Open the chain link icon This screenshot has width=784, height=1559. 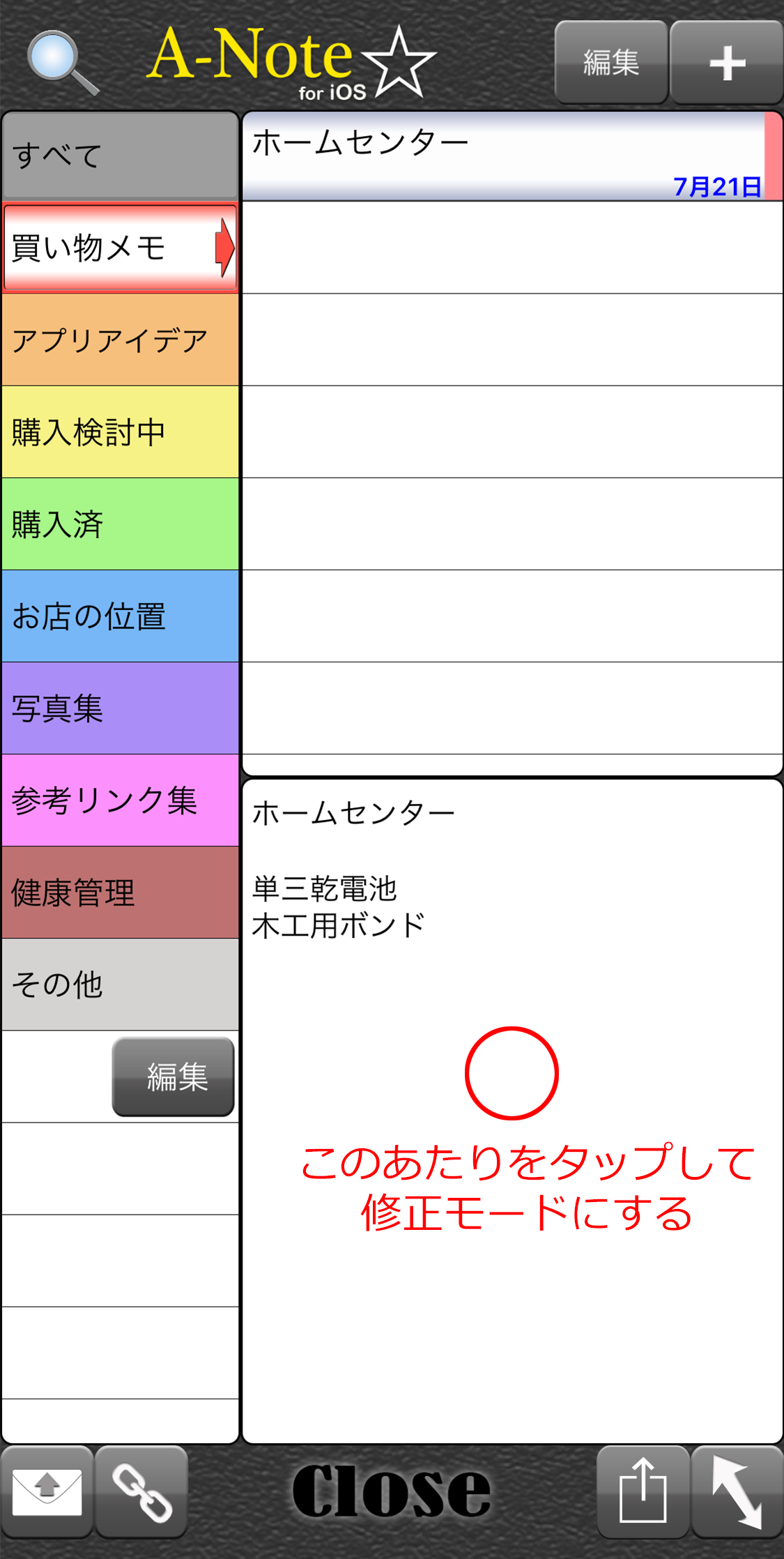[x=141, y=1492]
